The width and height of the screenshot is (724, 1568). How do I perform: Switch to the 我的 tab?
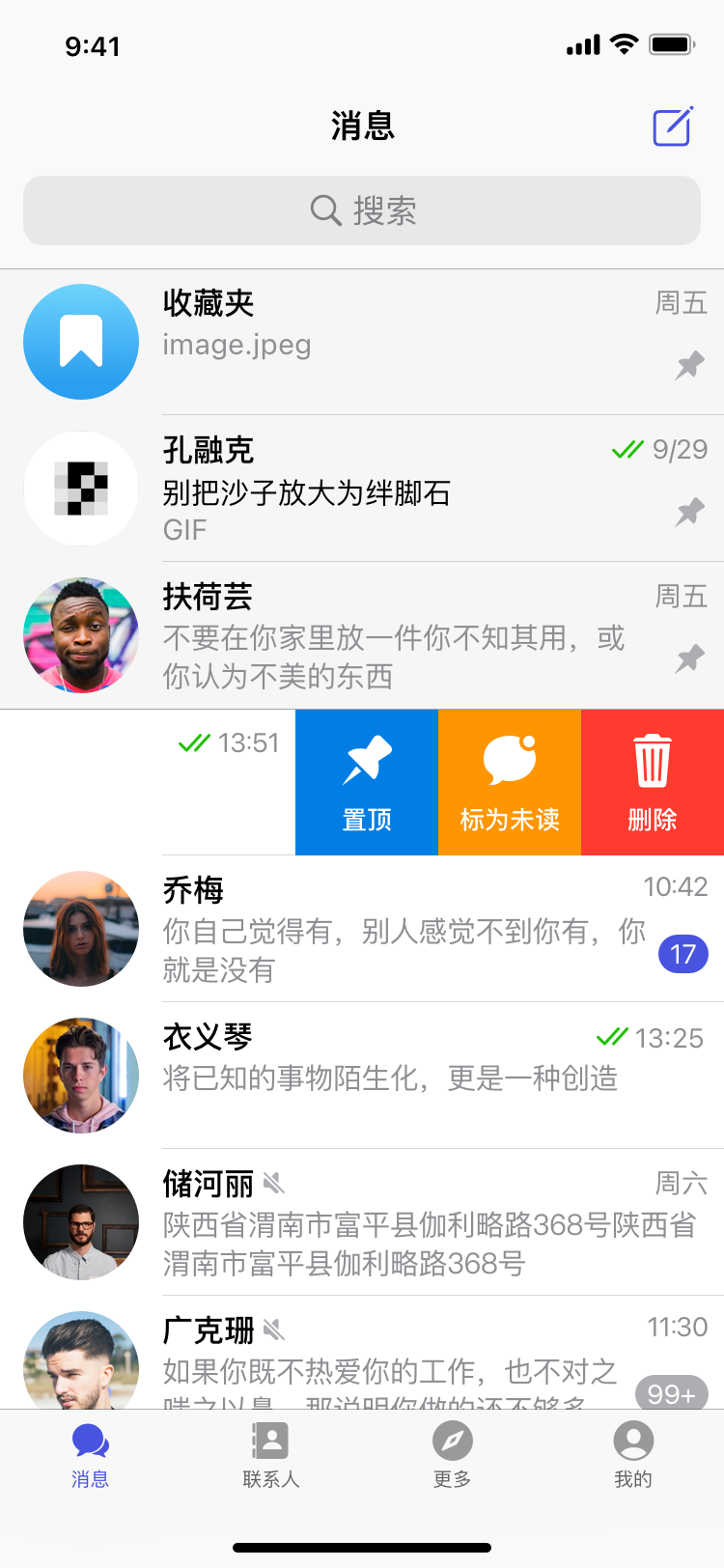[x=633, y=1453]
